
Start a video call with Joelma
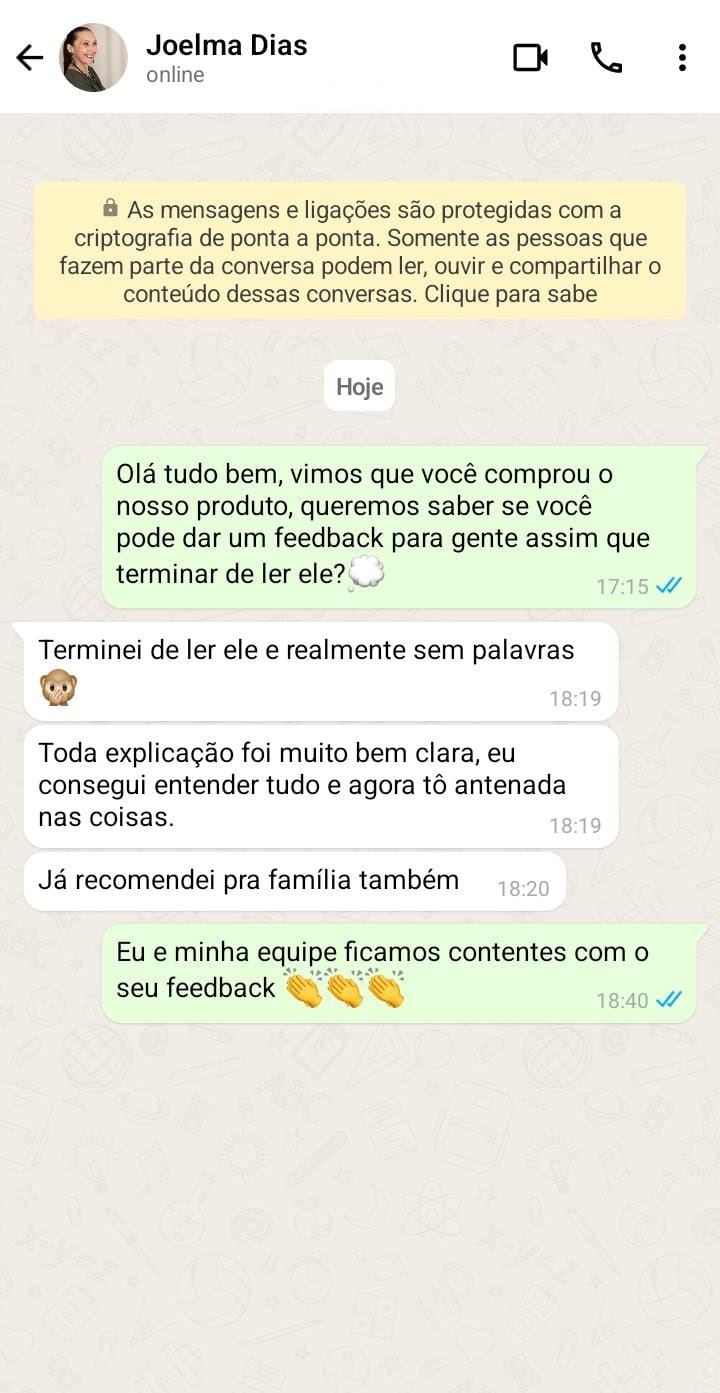click(x=530, y=58)
